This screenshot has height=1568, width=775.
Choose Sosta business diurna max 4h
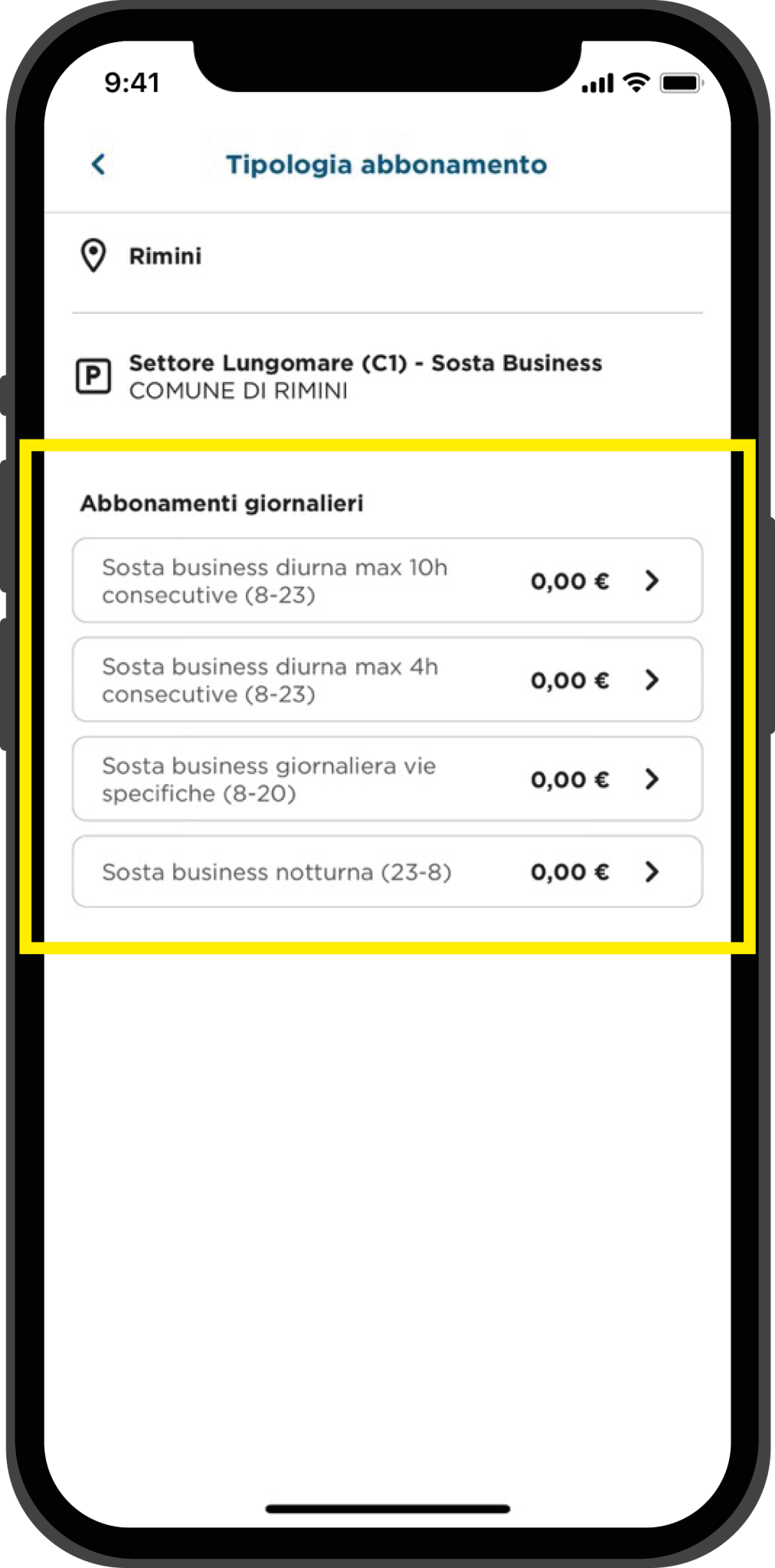(x=387, y=680)
